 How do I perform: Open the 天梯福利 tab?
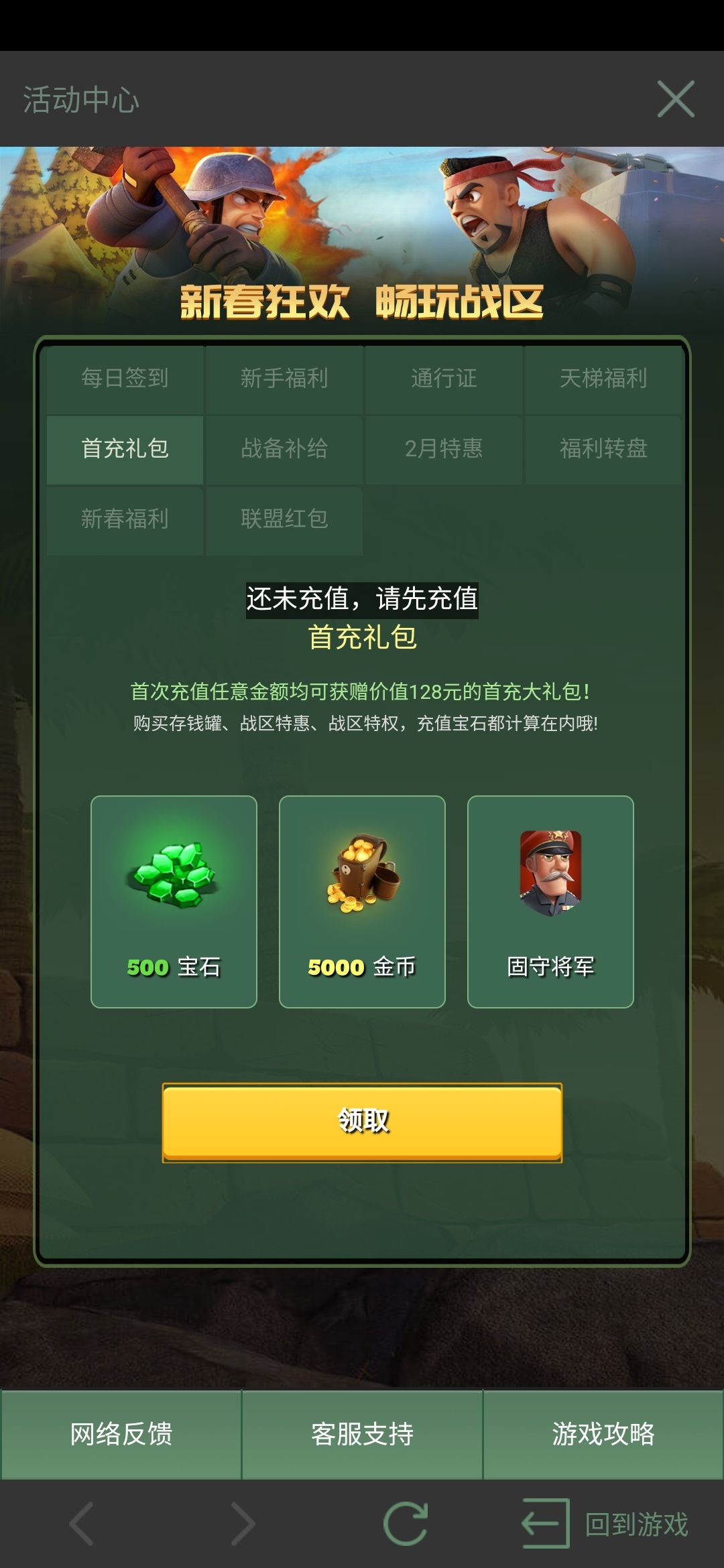[x=603, y=379]
